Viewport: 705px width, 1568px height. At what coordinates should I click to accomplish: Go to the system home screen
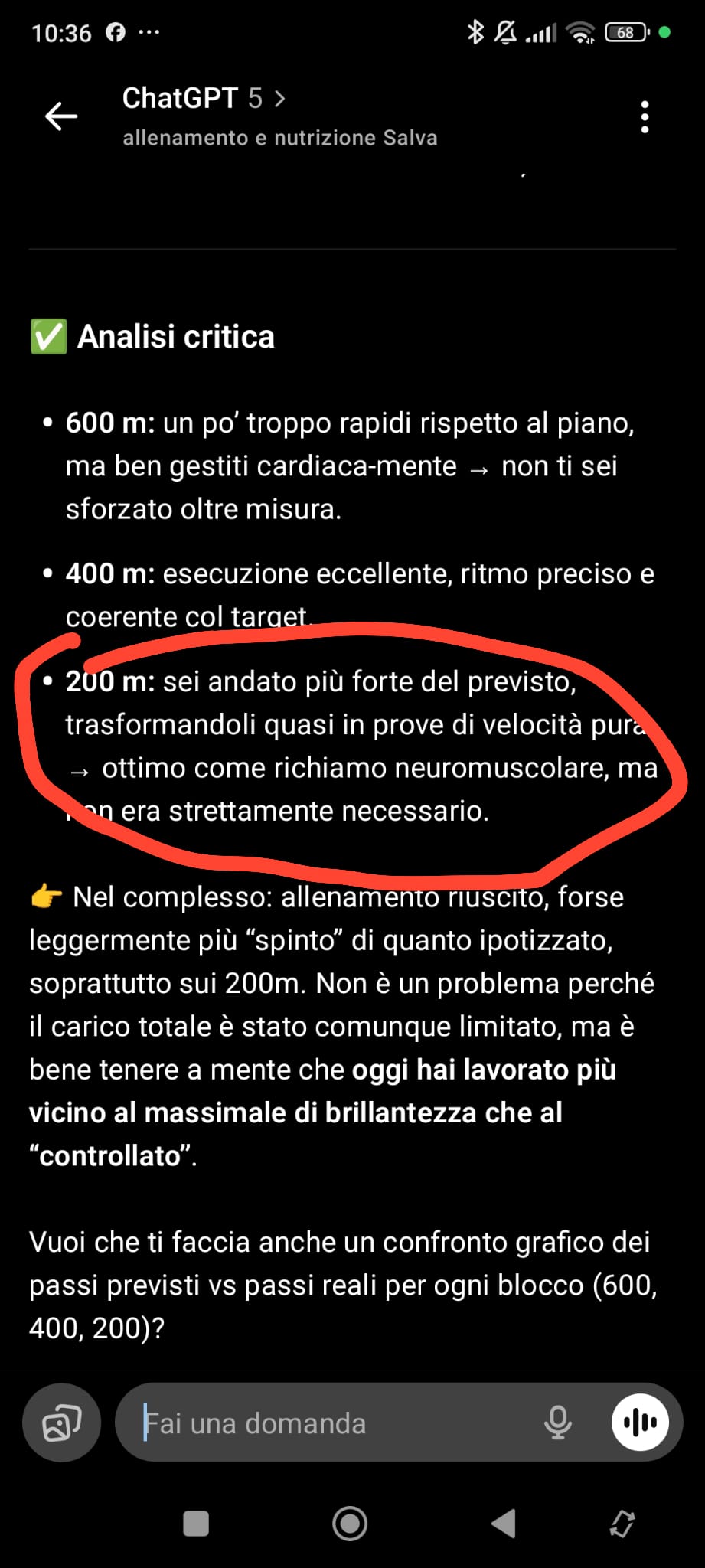[350, 1523]
